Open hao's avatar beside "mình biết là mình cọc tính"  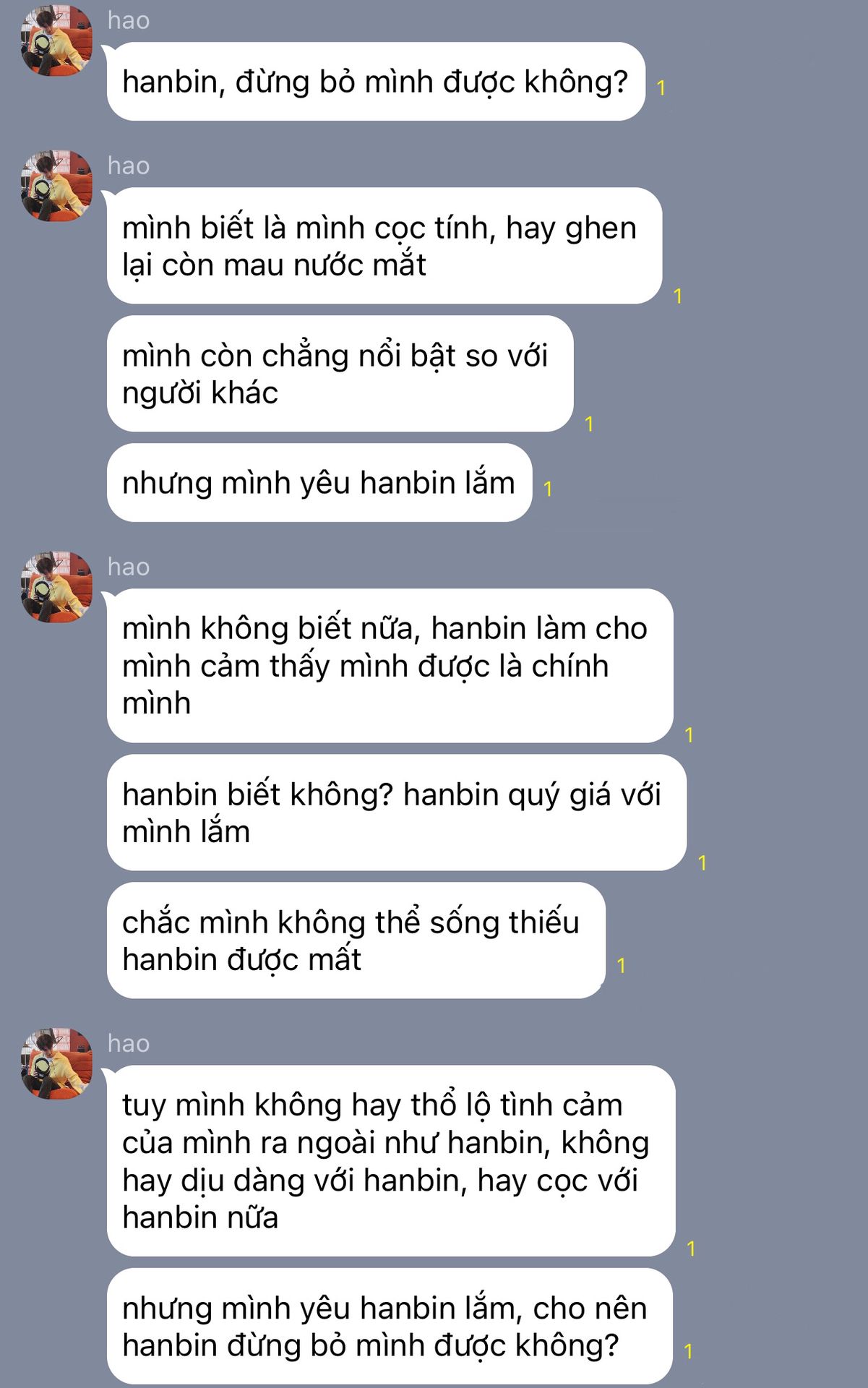57,186
